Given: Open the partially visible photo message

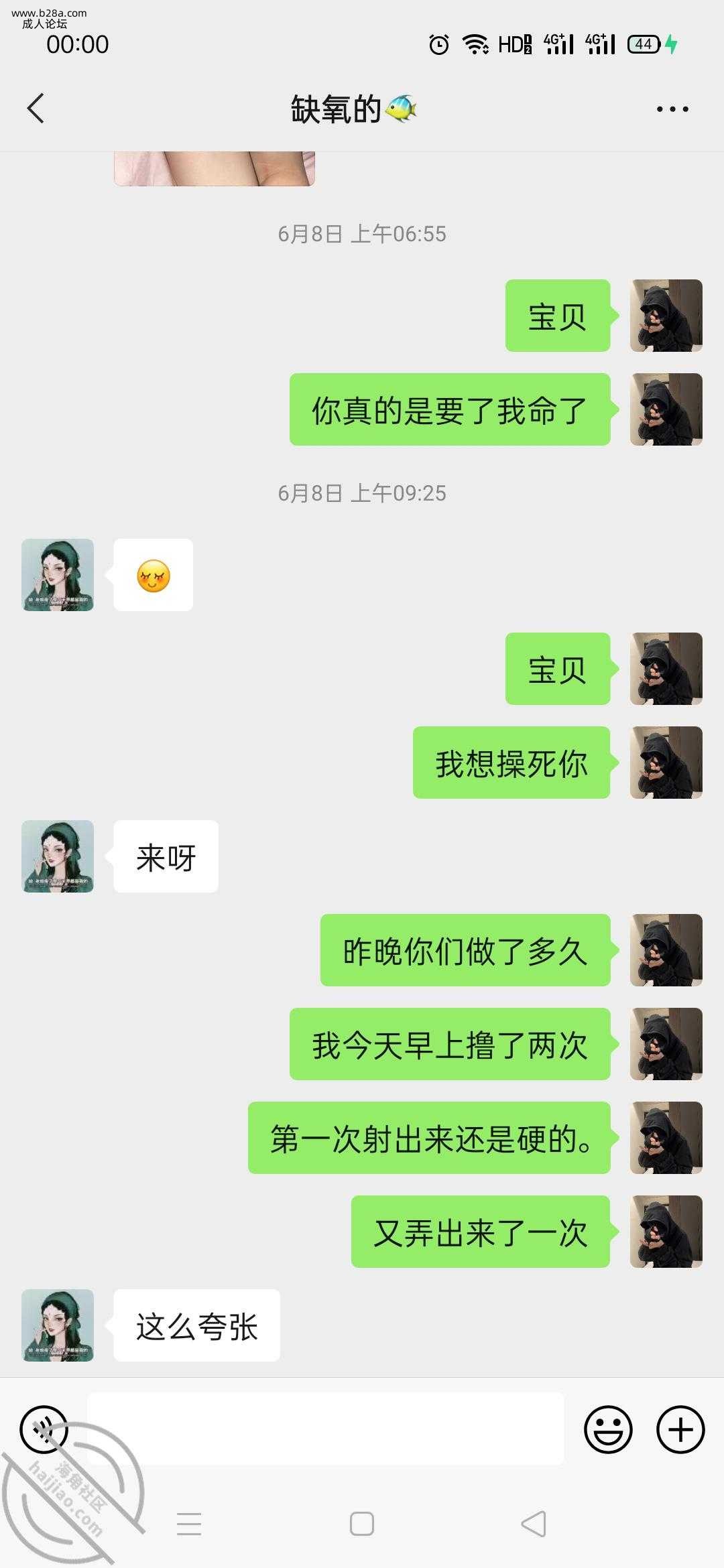Looking at the screenshot, I should pos(215,169).
